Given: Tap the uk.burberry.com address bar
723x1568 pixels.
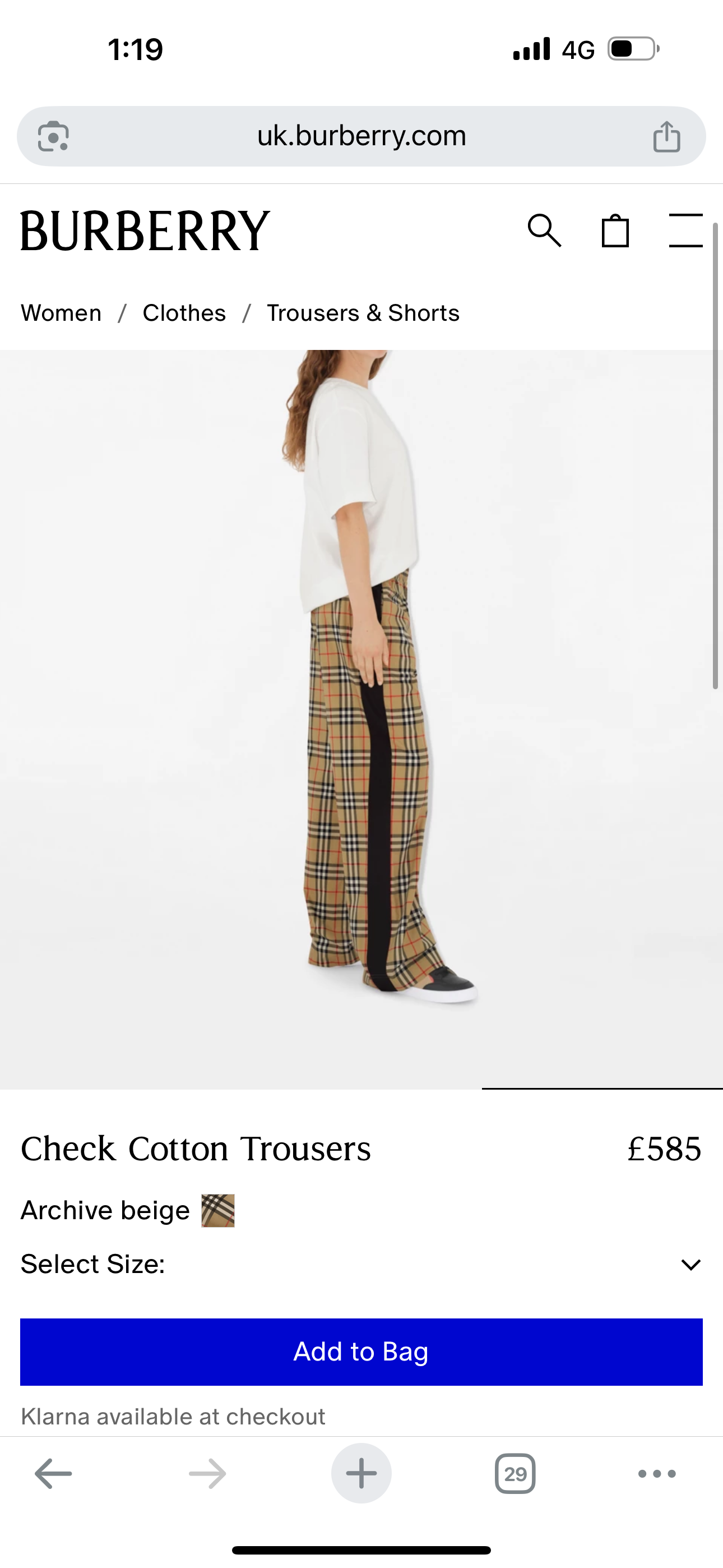Looking at the screenshot, I should pyautogui.click(x=361, y=135).
